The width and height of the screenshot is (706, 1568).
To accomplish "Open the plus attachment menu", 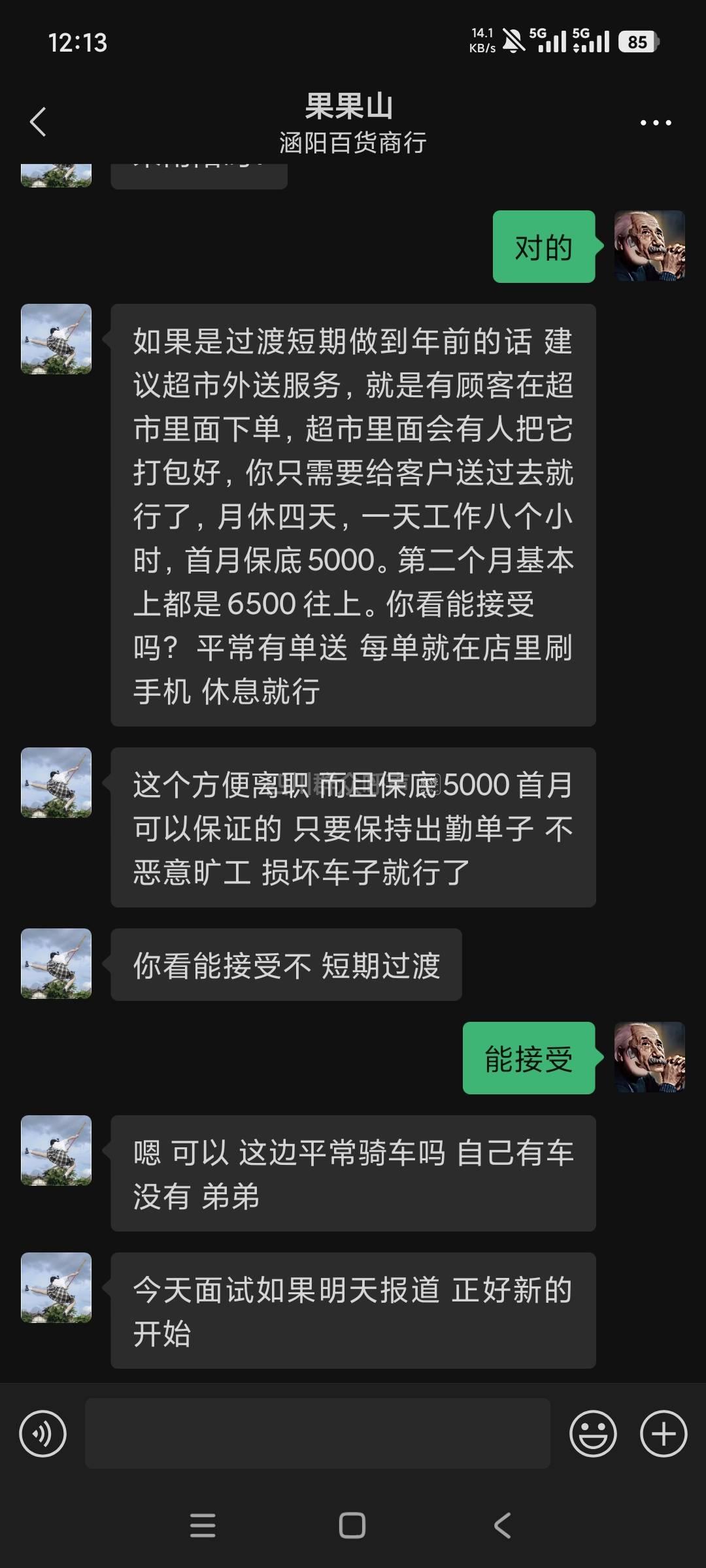I will tap(663, 1434).
